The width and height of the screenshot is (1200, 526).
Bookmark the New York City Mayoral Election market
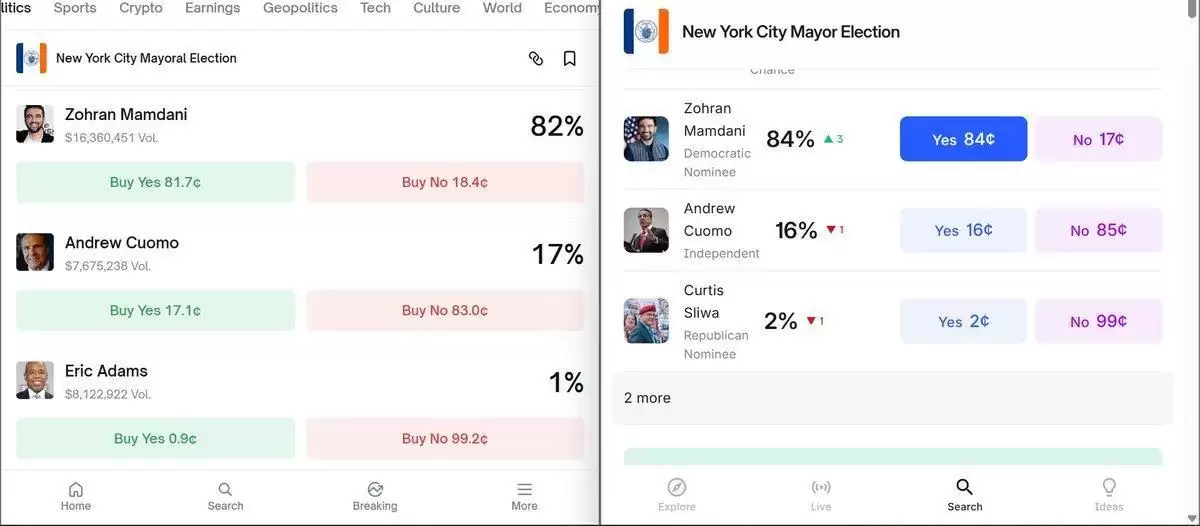[x=570, y=59]
